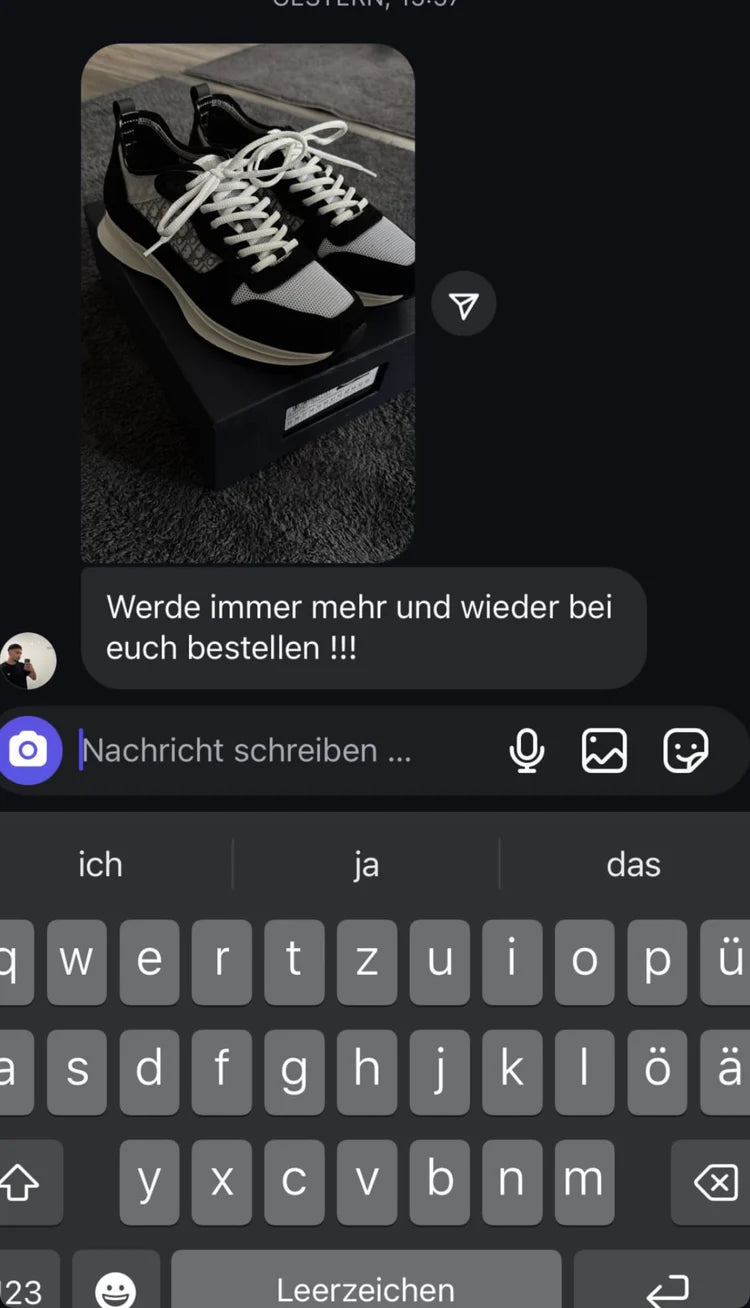Insert the suggested word "das"
Viewport: 750px width, 1308px height.
click(633, 864)
